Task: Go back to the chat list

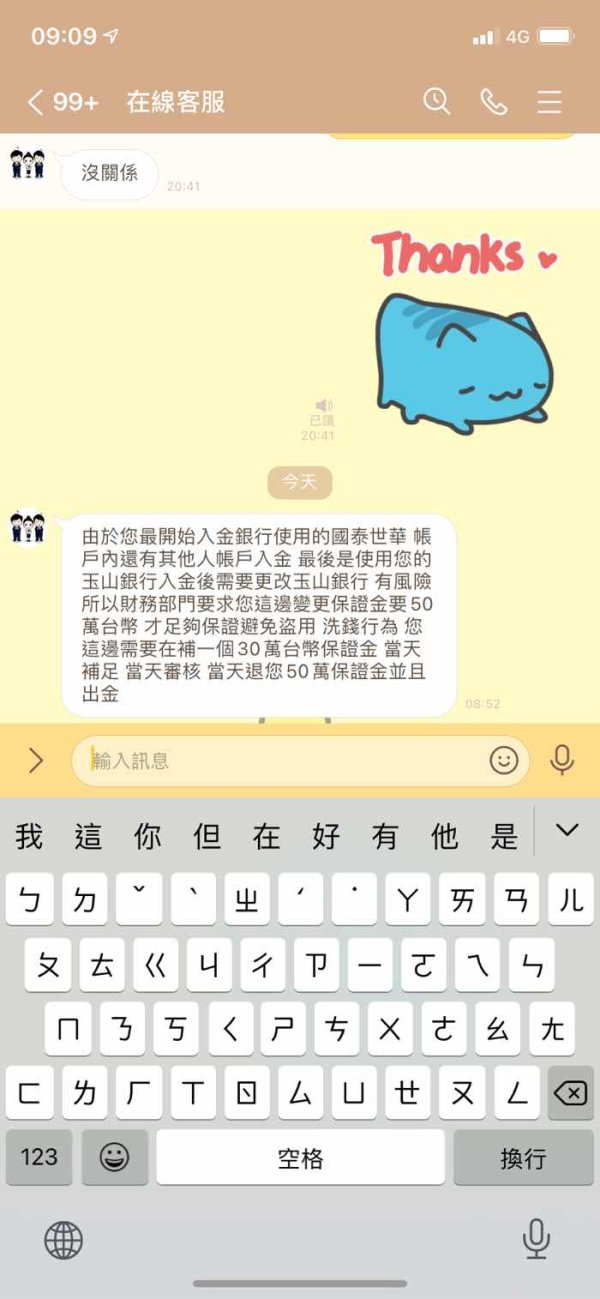Action: 62,101
